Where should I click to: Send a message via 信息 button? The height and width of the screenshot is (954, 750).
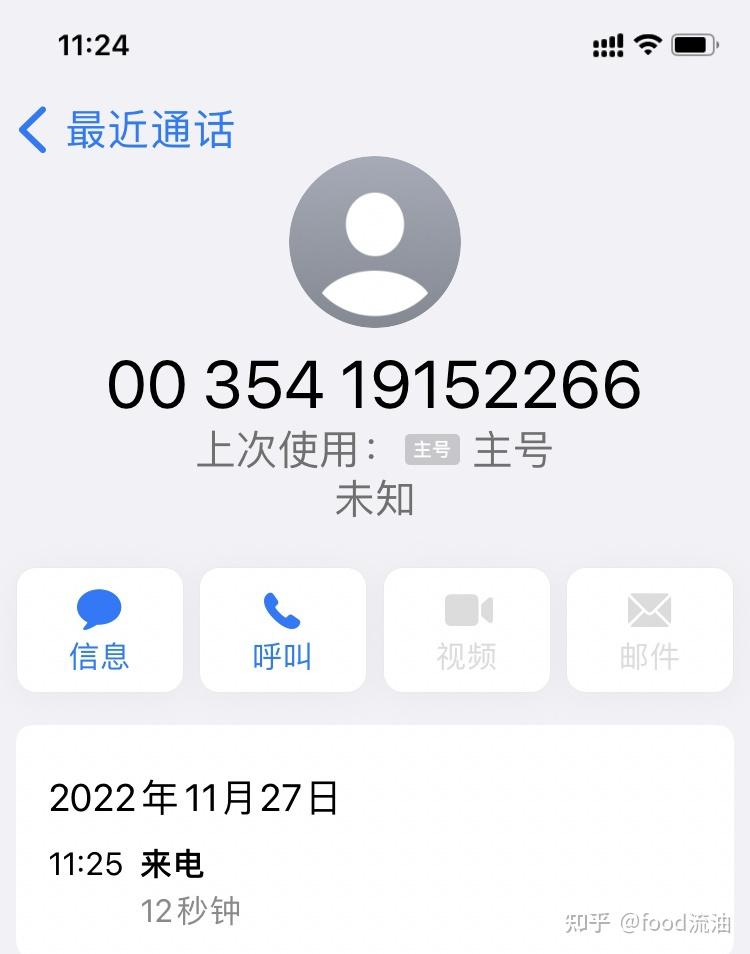tap(100, 630)
